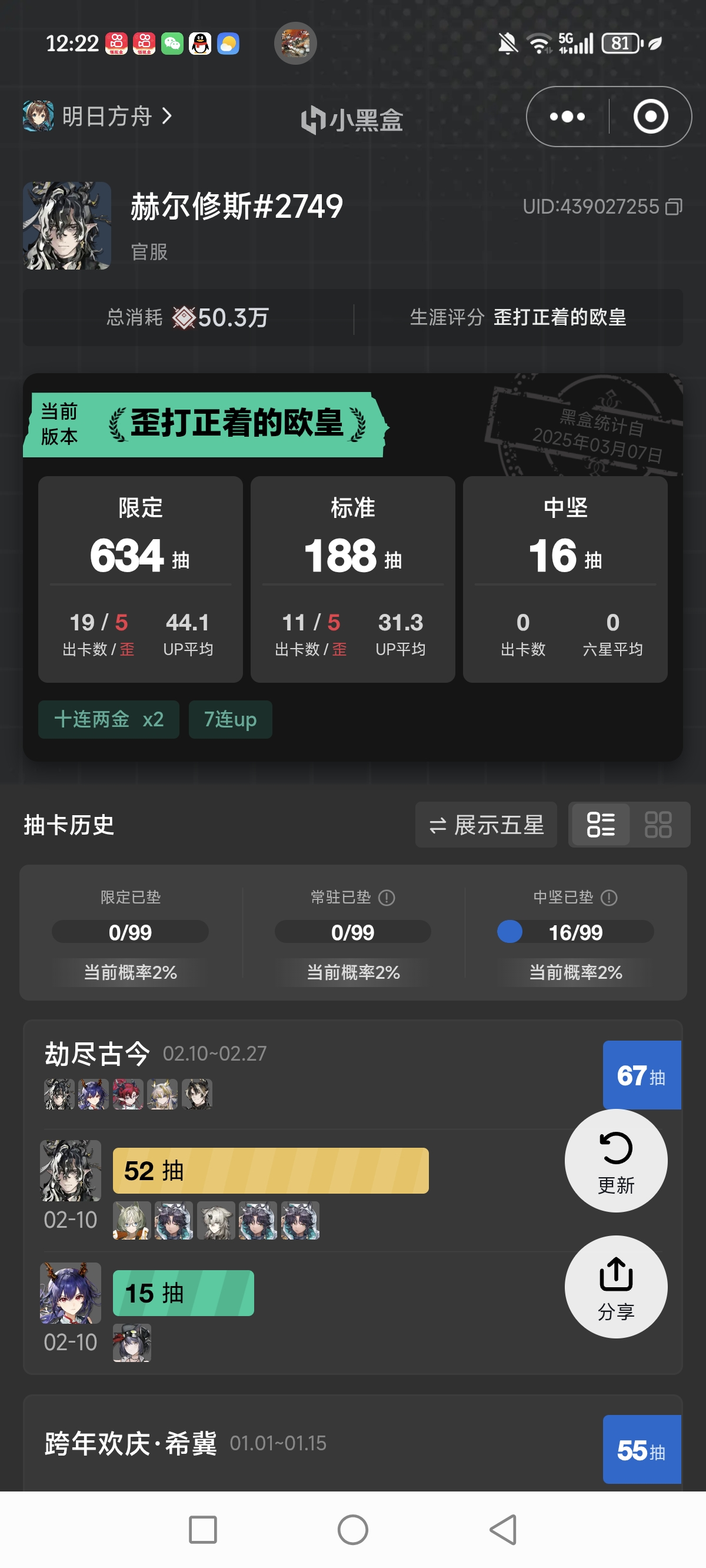
Task: Tap the 更新 refresh button
Action: (x=615, y=1160)
